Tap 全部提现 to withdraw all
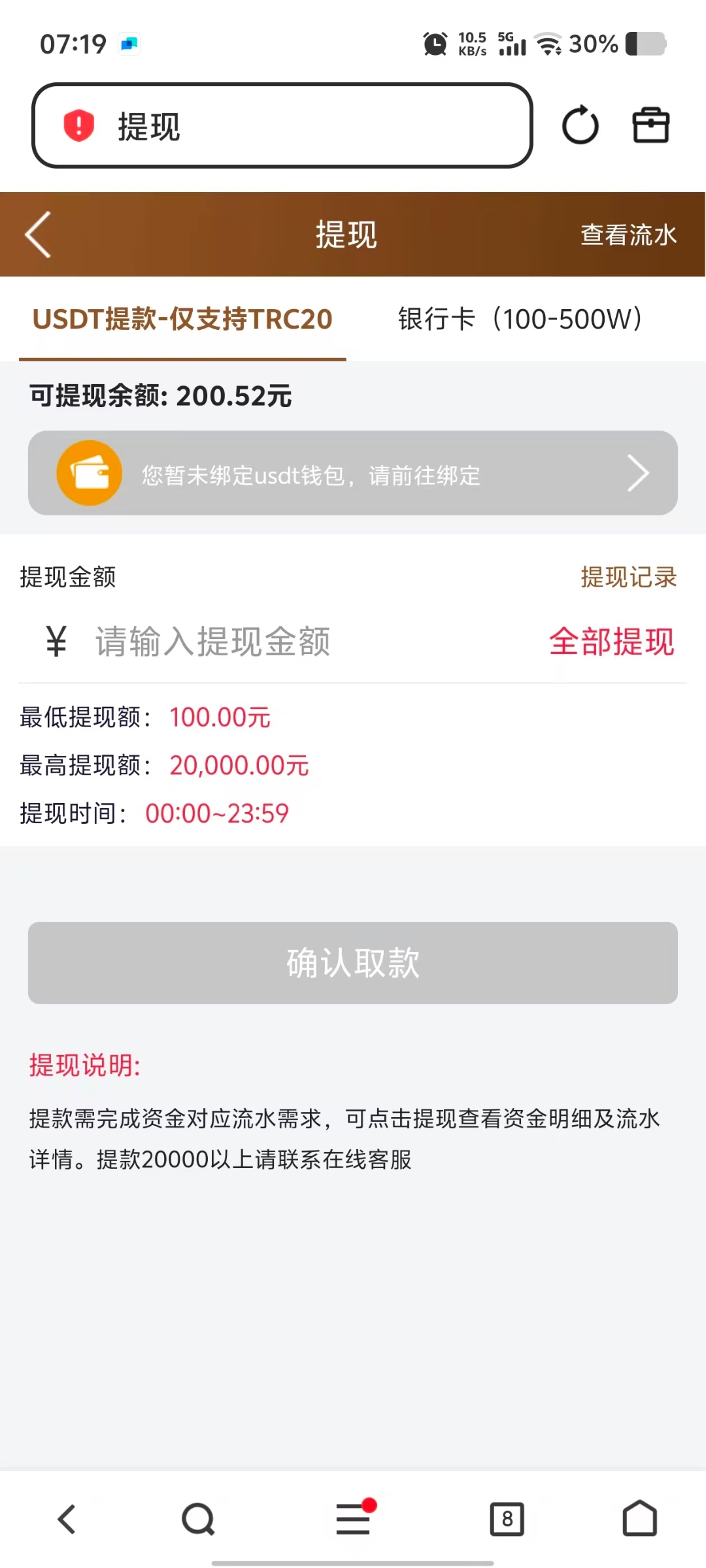 [611, 641]
